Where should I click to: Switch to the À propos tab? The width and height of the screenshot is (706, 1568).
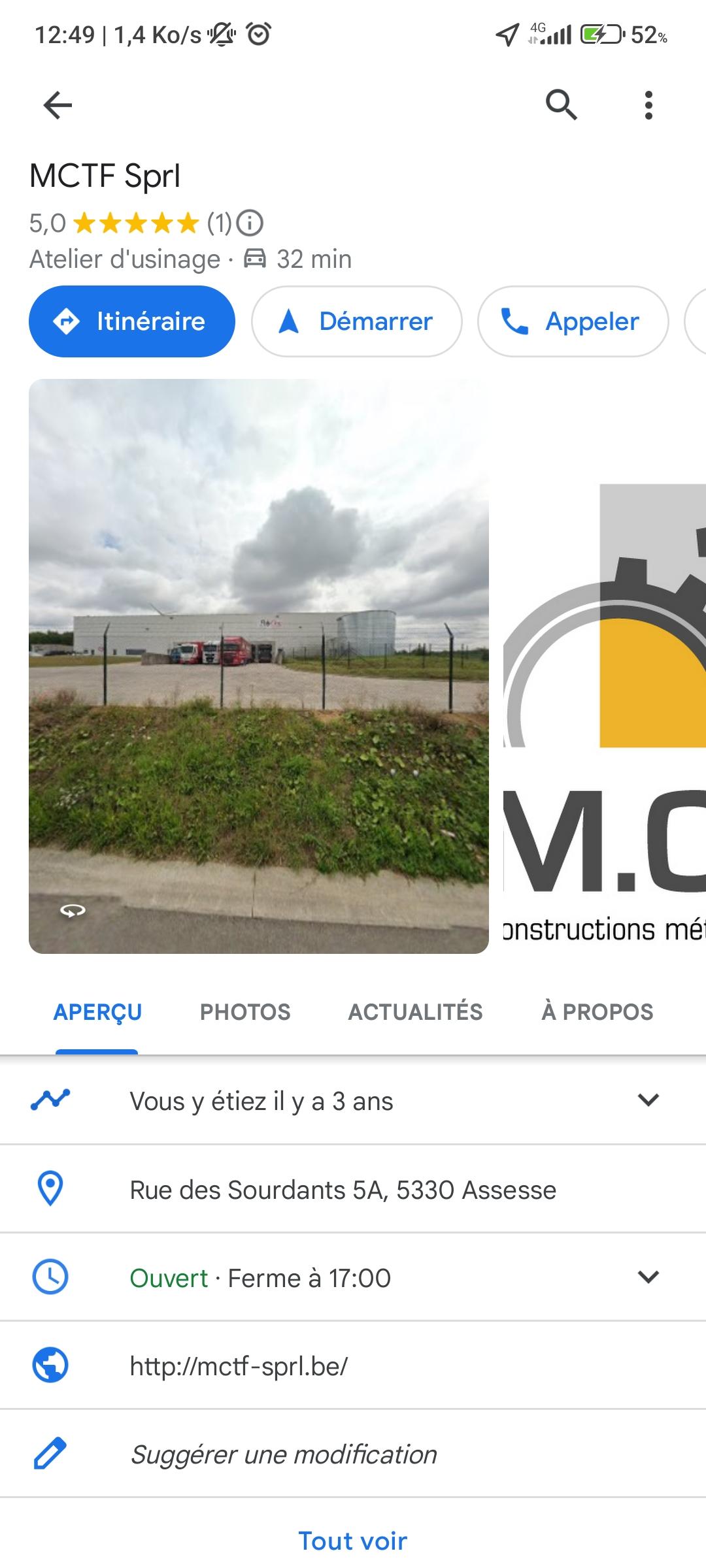pos(597,1012)
